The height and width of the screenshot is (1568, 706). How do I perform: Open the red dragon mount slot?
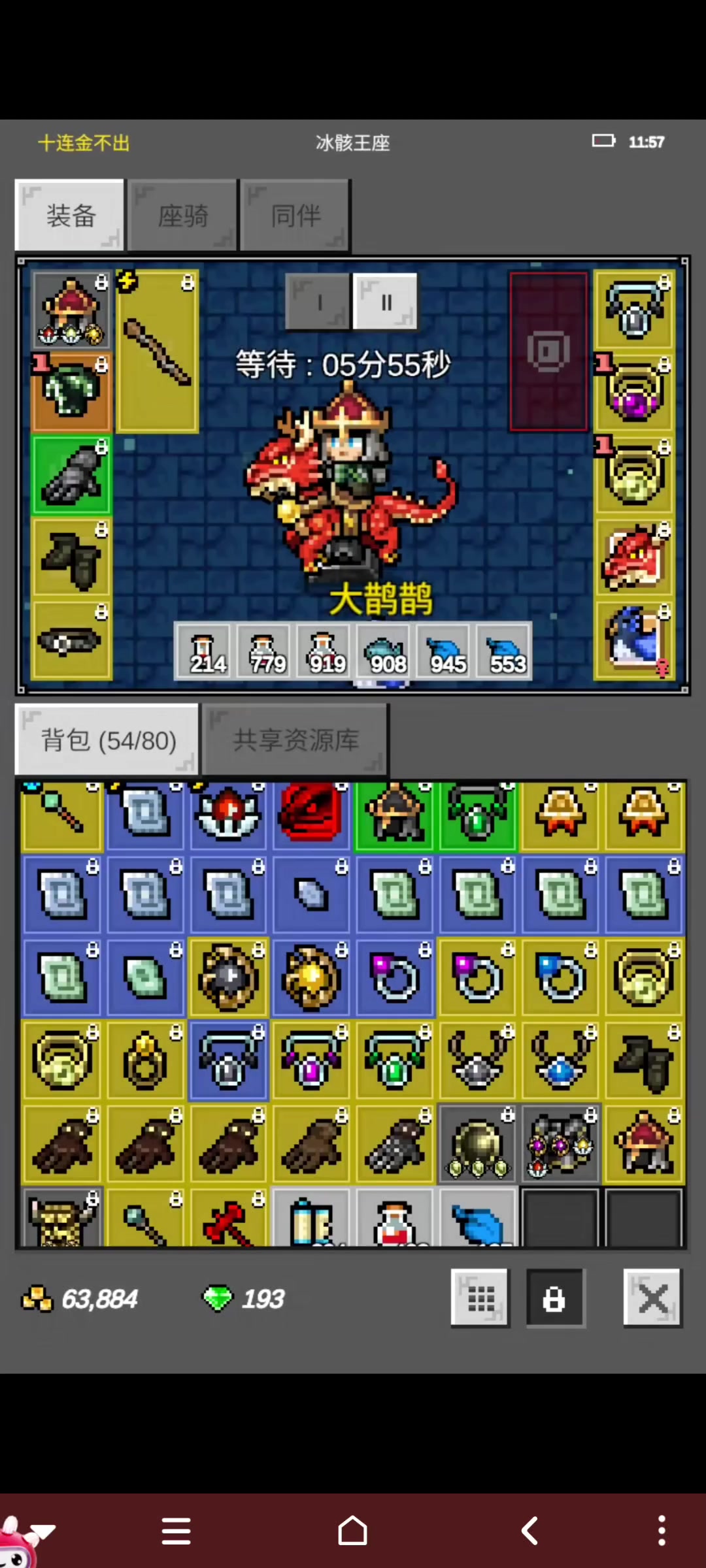tap(633, 557)
